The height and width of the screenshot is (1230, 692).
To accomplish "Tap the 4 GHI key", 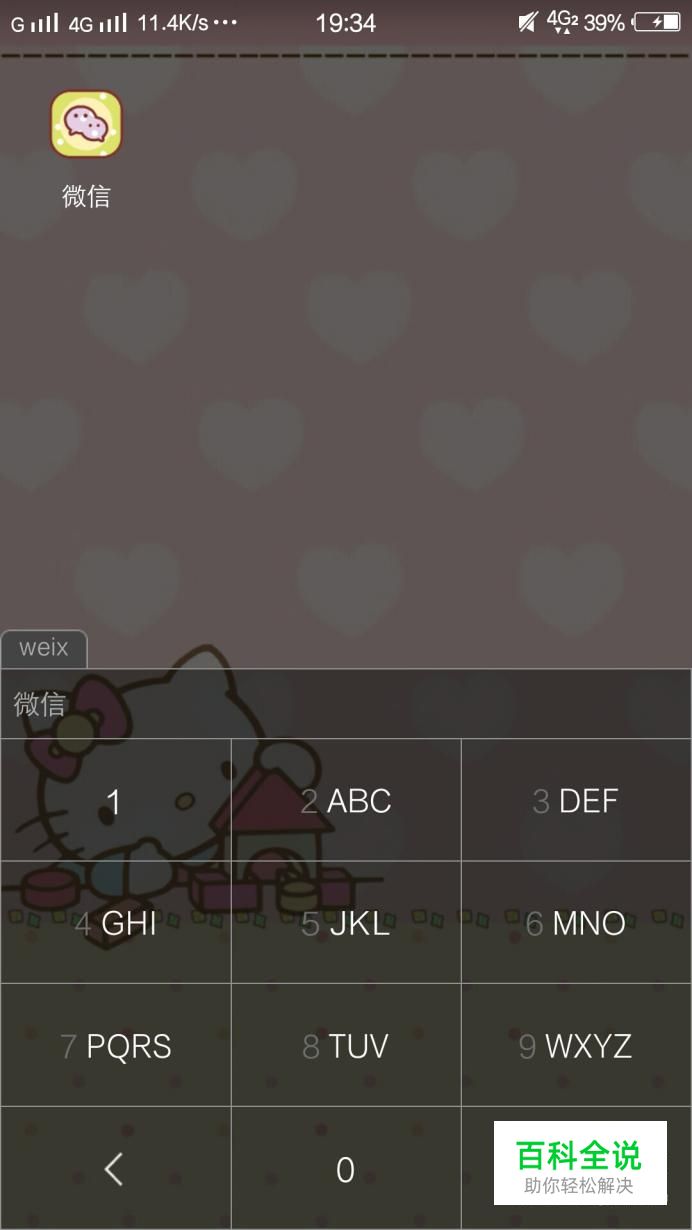I will (x=115, y=923).
